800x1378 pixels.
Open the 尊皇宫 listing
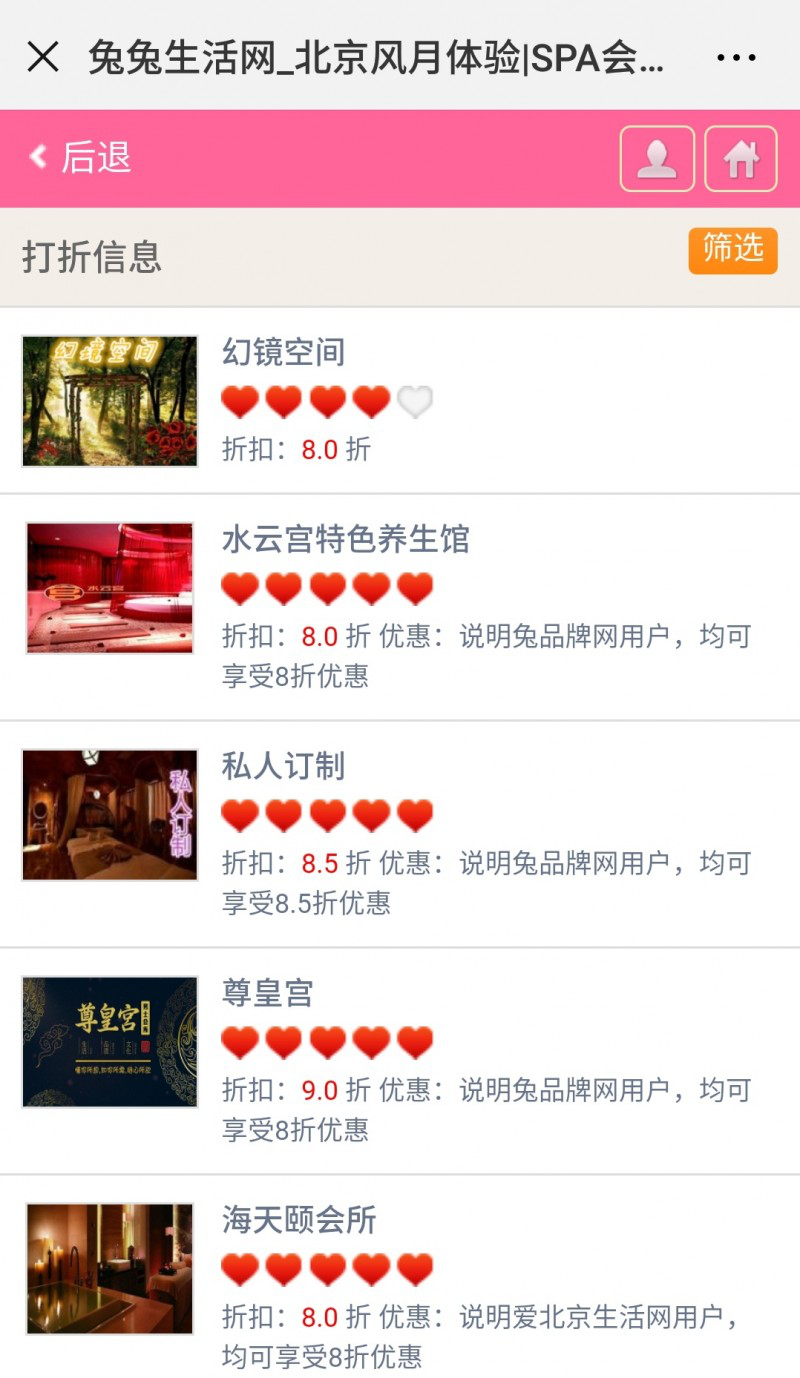267,994
